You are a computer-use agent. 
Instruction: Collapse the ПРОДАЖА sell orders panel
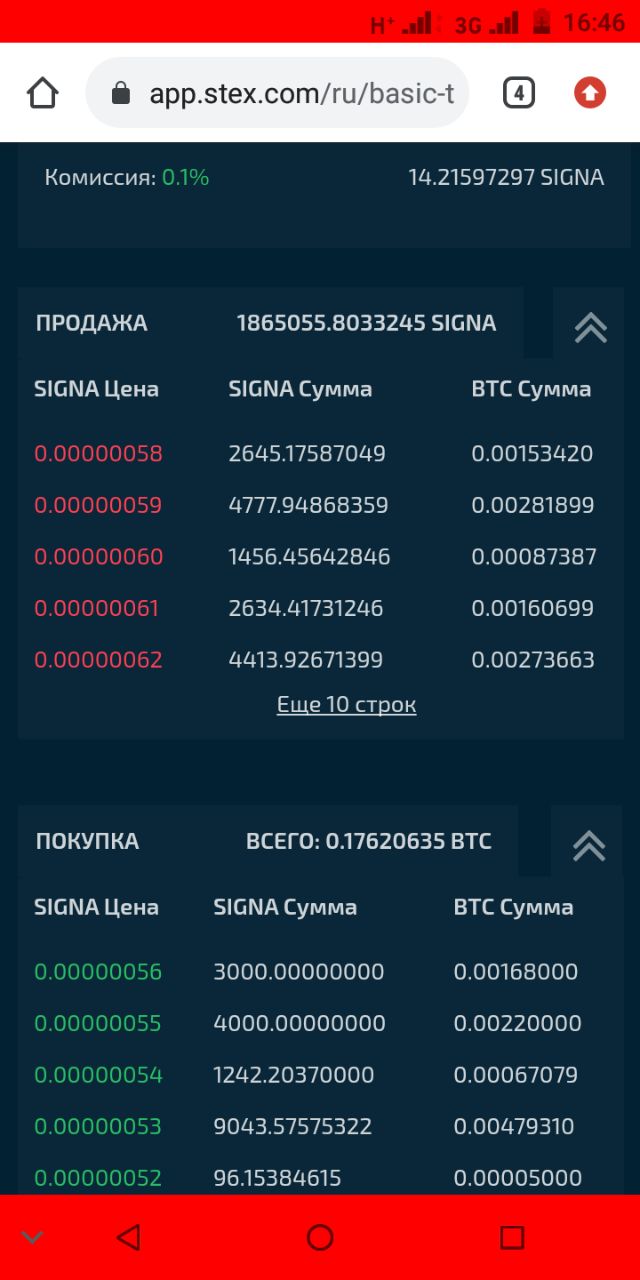pyautogui.click(x=590, y=326)
